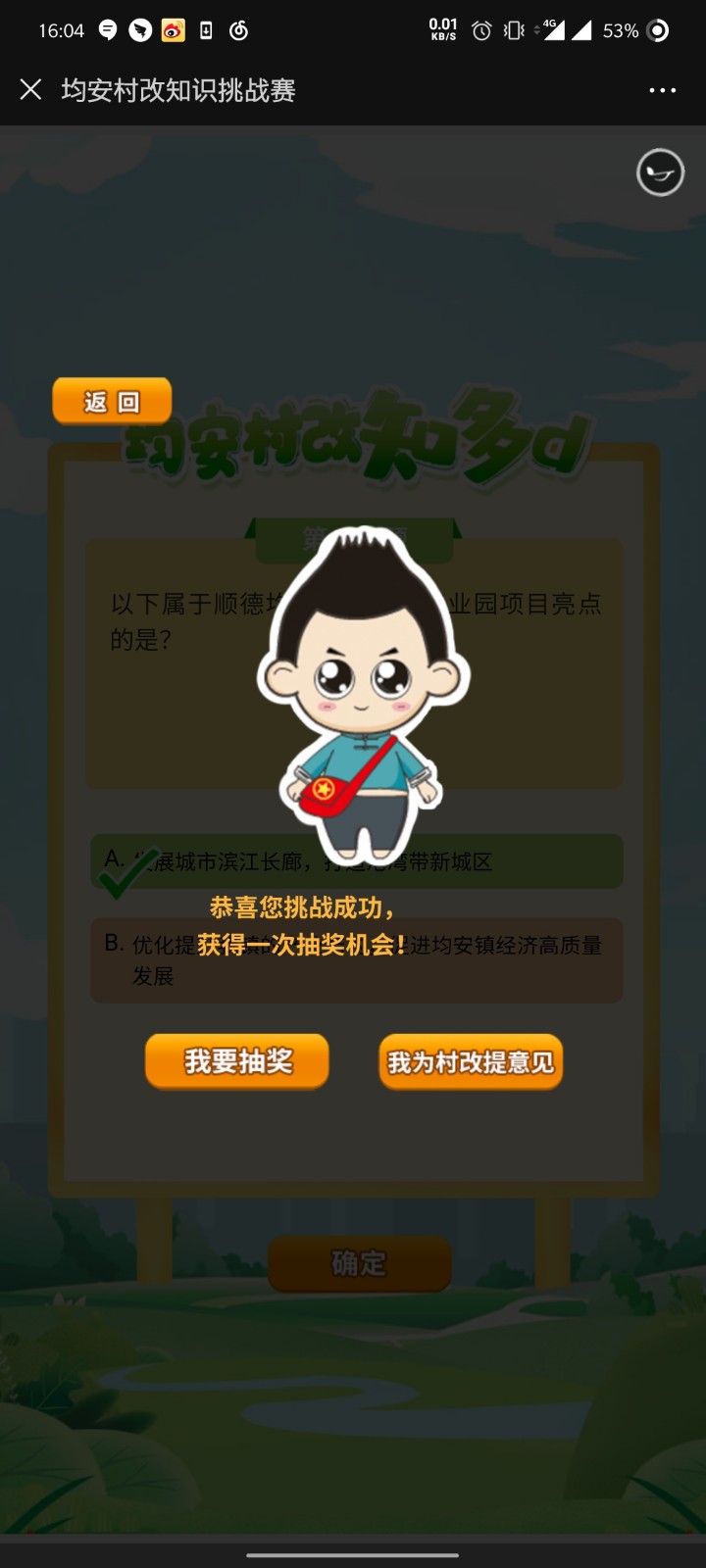
Task: Tap the 我要抽奖 button
Action: [x=237, y=1061]
